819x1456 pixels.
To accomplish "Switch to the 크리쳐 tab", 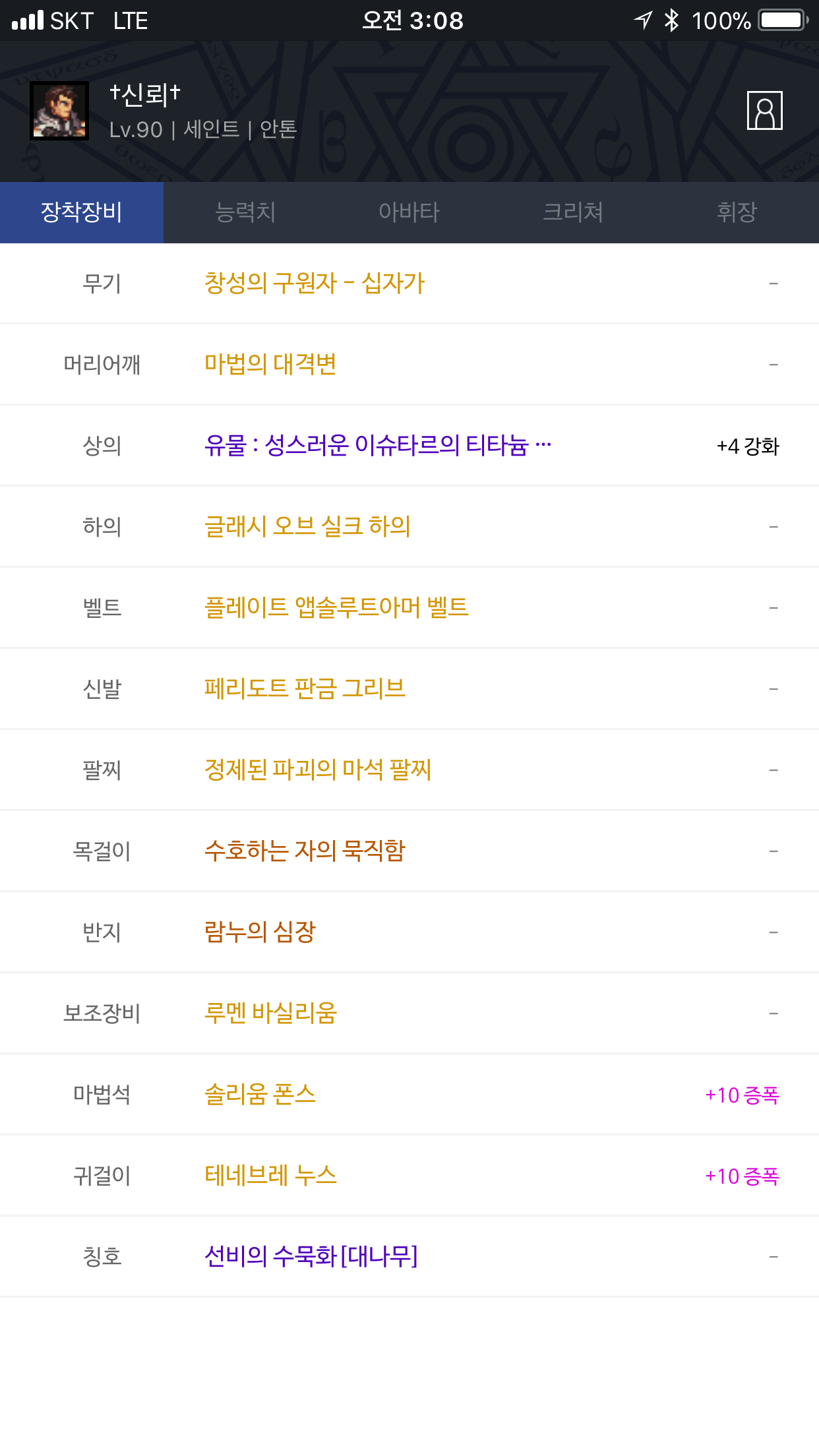I will click(x=573, y=212).
